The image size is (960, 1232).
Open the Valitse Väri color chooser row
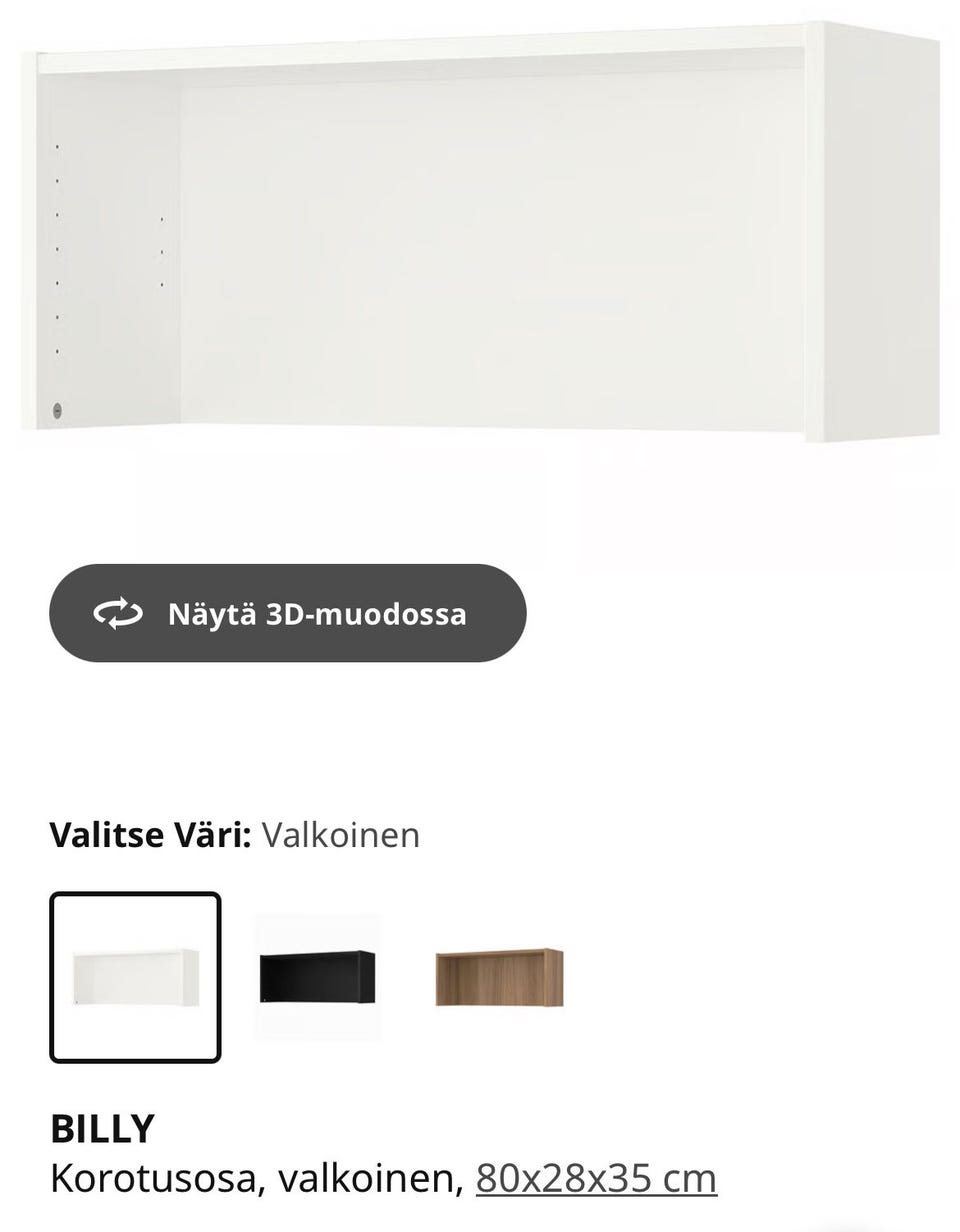pos(235,834)
